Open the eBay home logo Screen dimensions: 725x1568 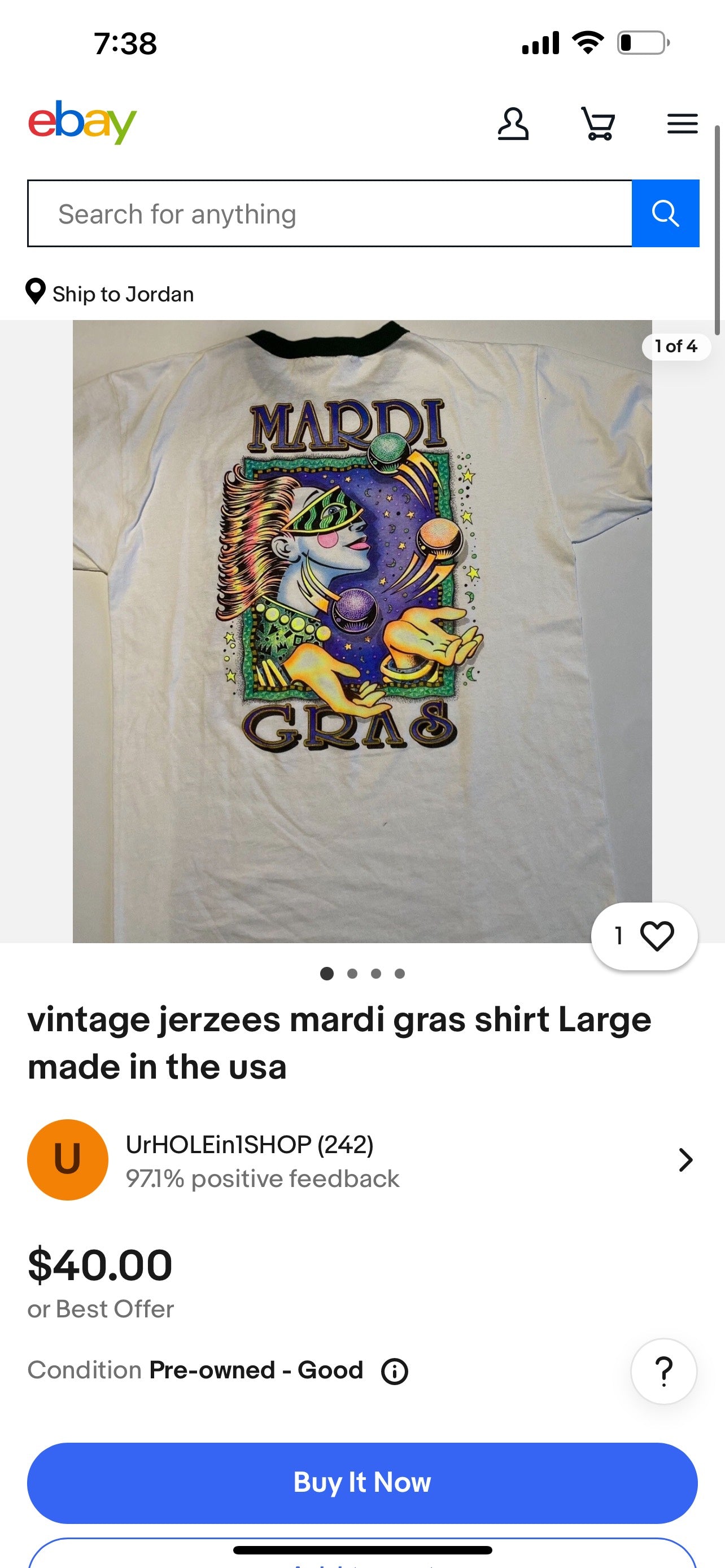82,122
